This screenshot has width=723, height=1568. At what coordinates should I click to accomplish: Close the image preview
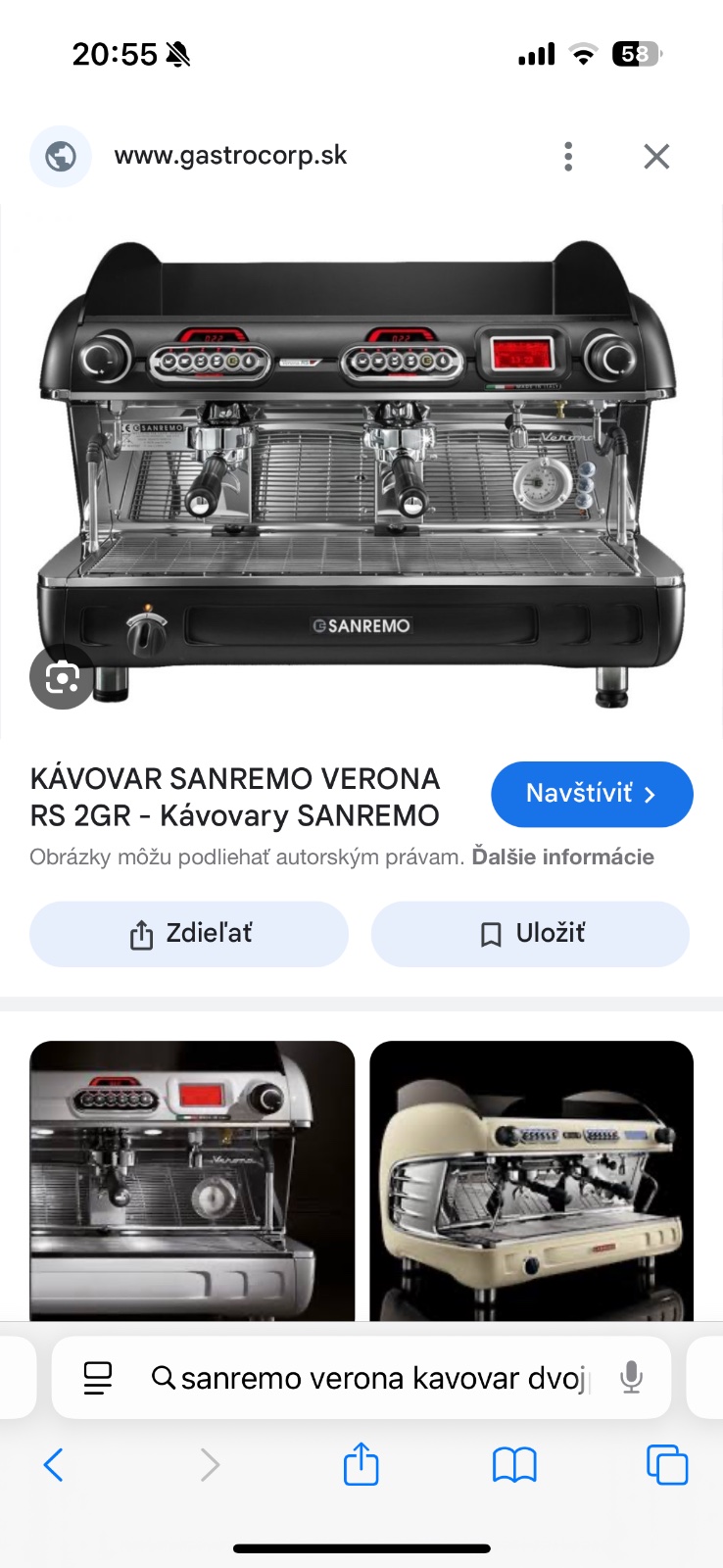coord(656,157)
